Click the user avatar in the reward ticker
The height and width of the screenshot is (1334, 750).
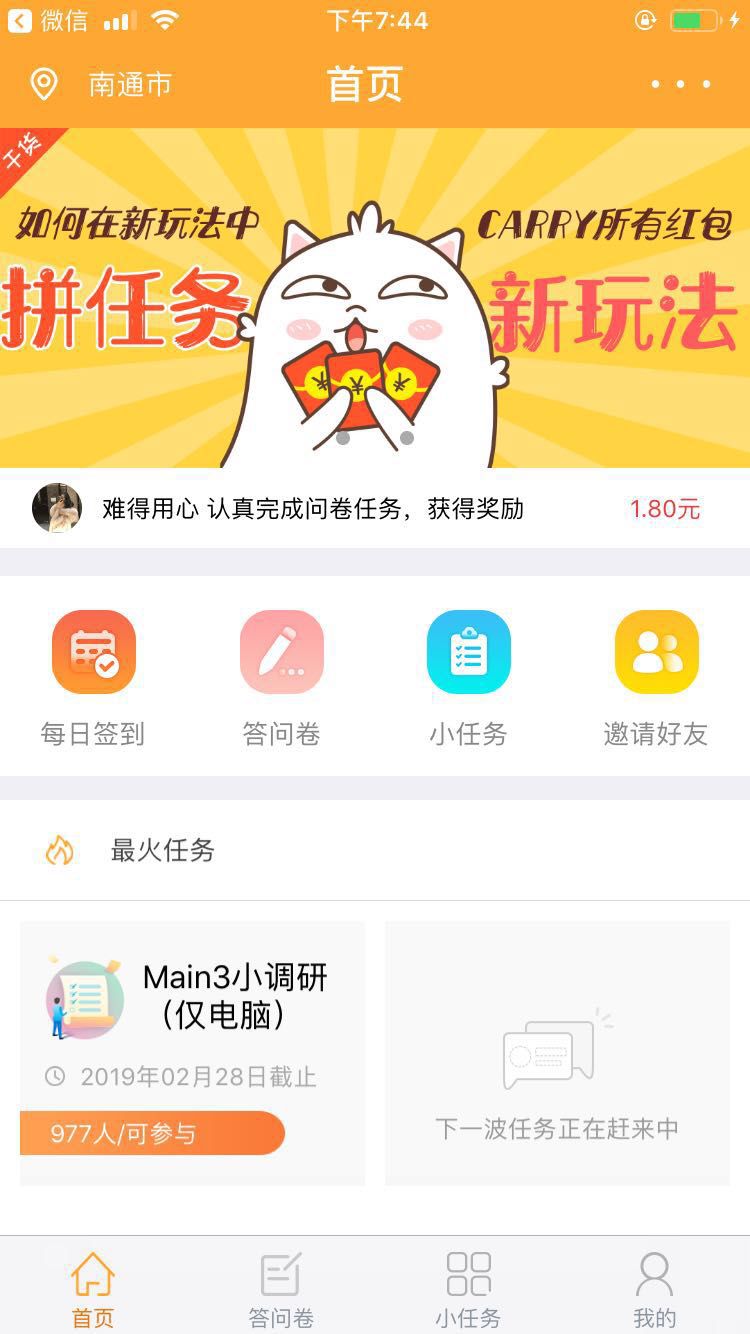coord(57,509)
